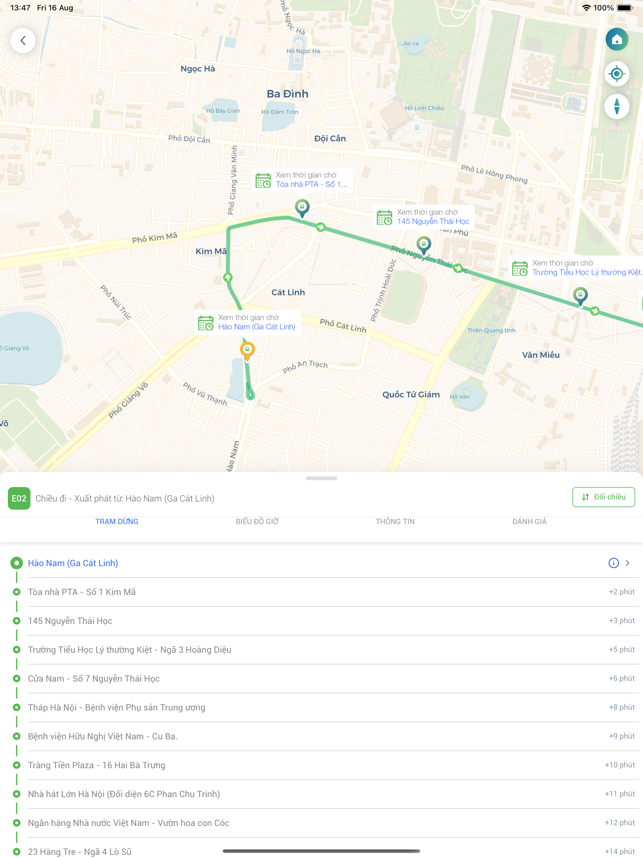Viewport: 643px width, 858px height.
Task: Open stop Trường Tiểu Học Lý thường Kiệt
Action: pos(130,650)
